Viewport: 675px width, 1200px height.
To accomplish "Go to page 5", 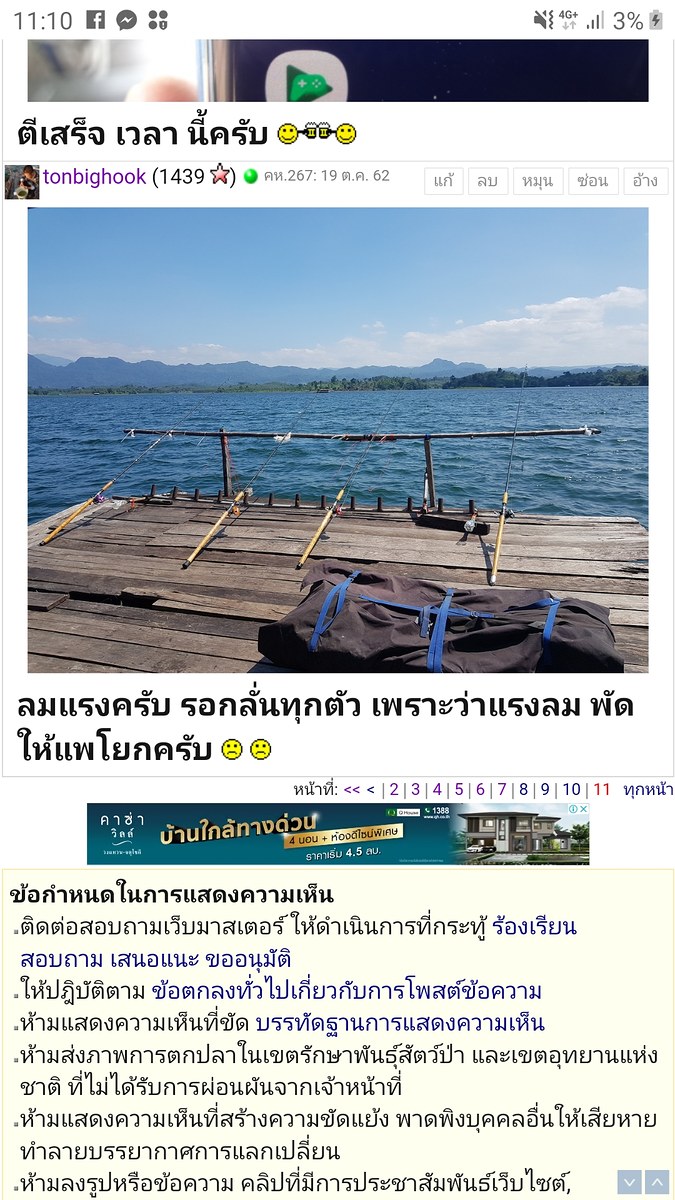I will tap(459, 789).
